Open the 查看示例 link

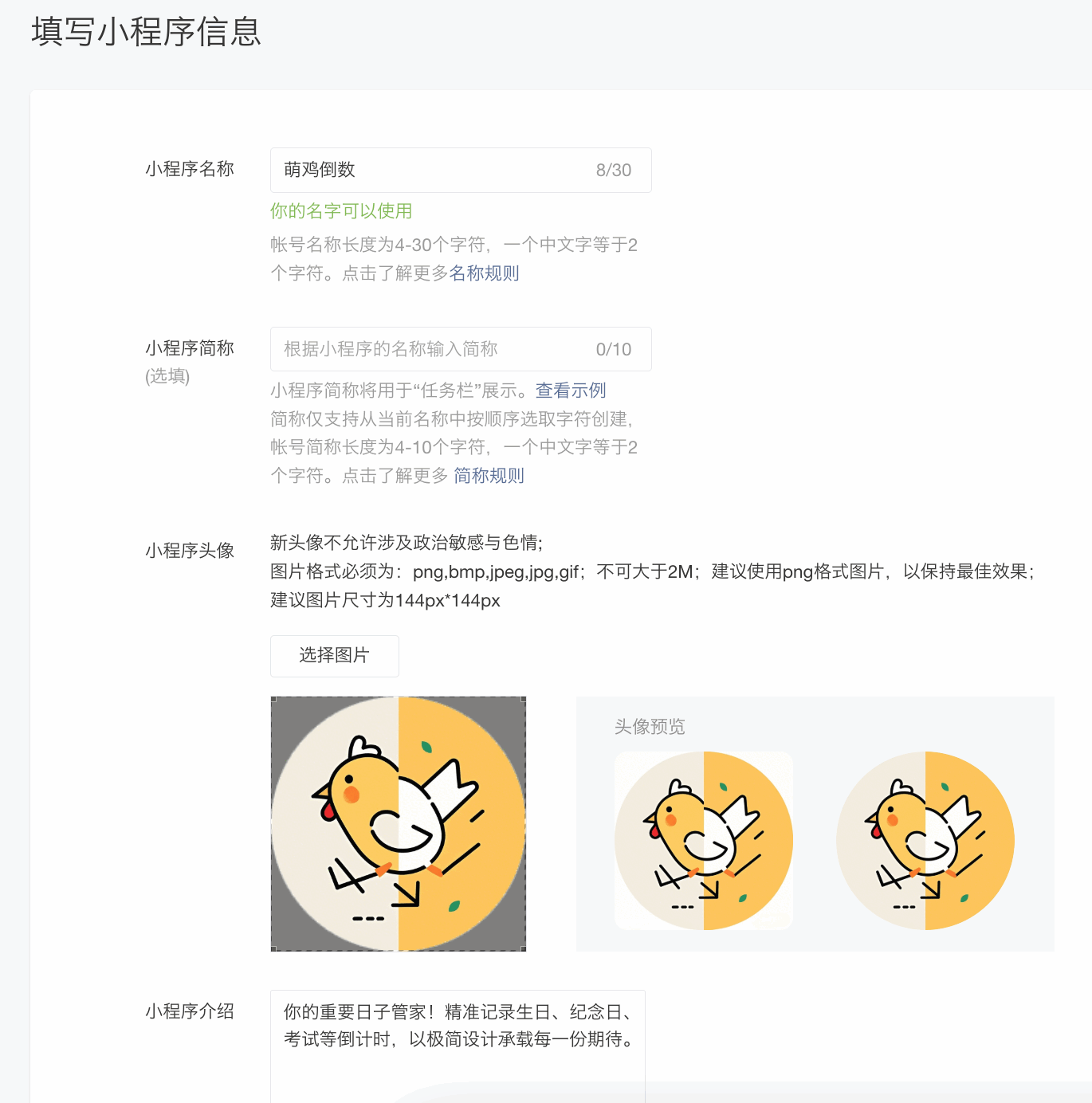click(571, 391)
